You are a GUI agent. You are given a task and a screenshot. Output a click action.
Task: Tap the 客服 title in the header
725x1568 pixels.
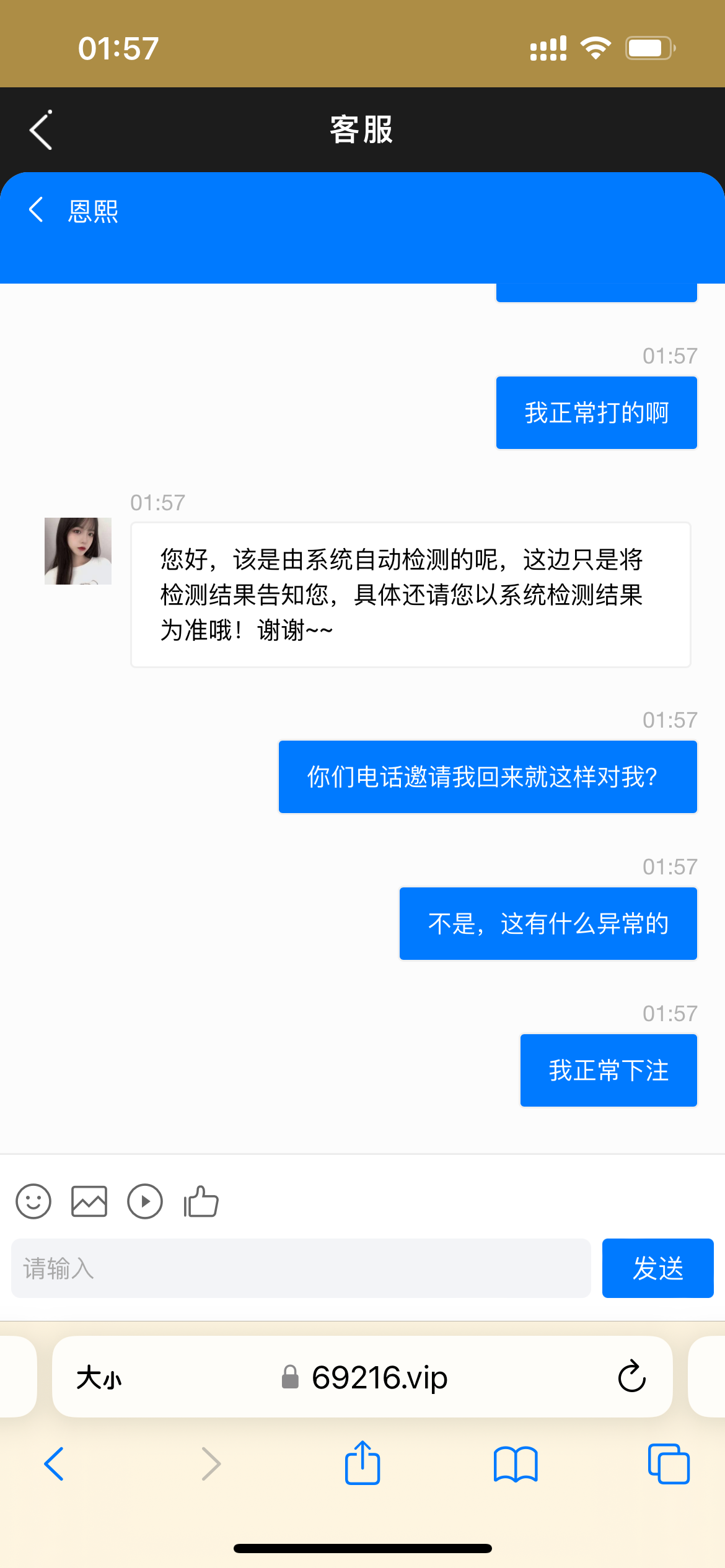362,131
